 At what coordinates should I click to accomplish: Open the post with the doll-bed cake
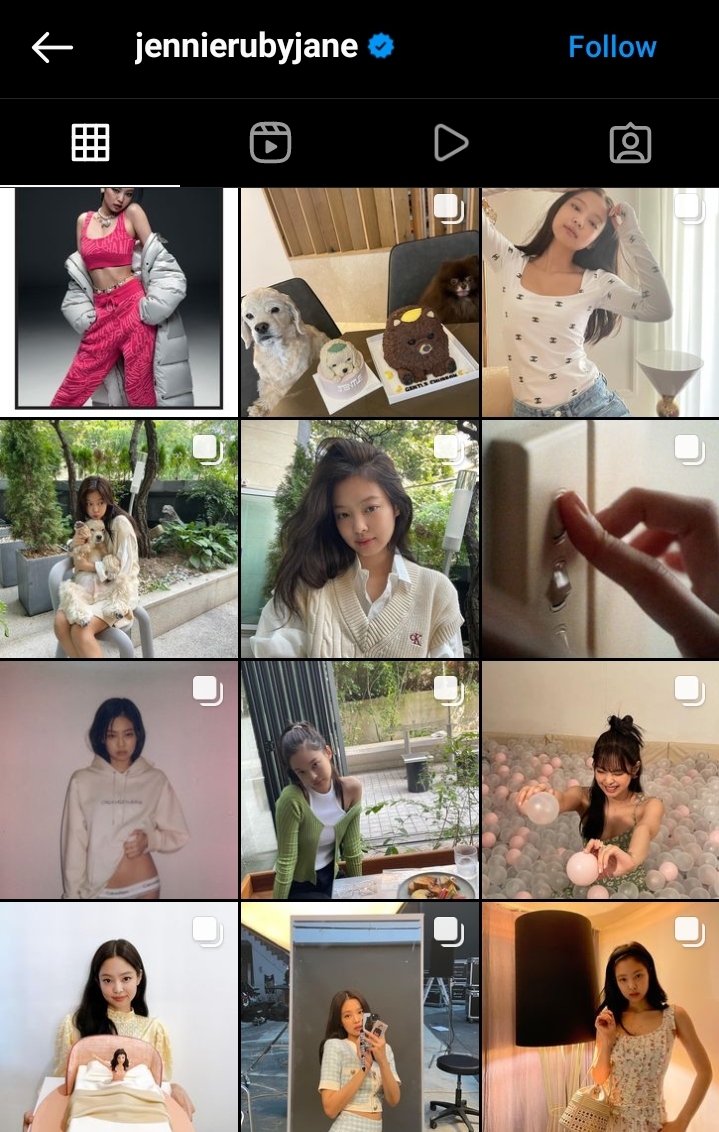pos(119,1017)
